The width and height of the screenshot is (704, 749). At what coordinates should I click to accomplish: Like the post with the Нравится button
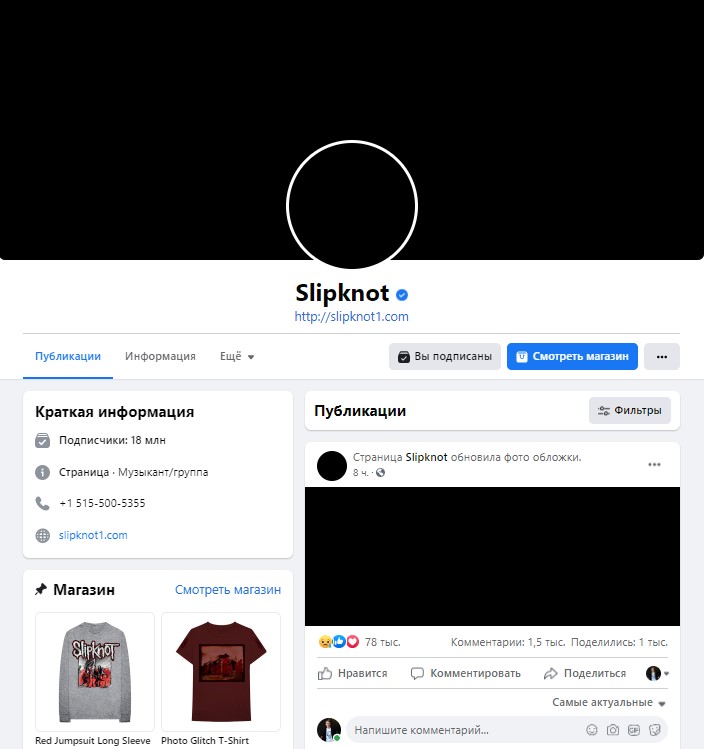point(352,673)
